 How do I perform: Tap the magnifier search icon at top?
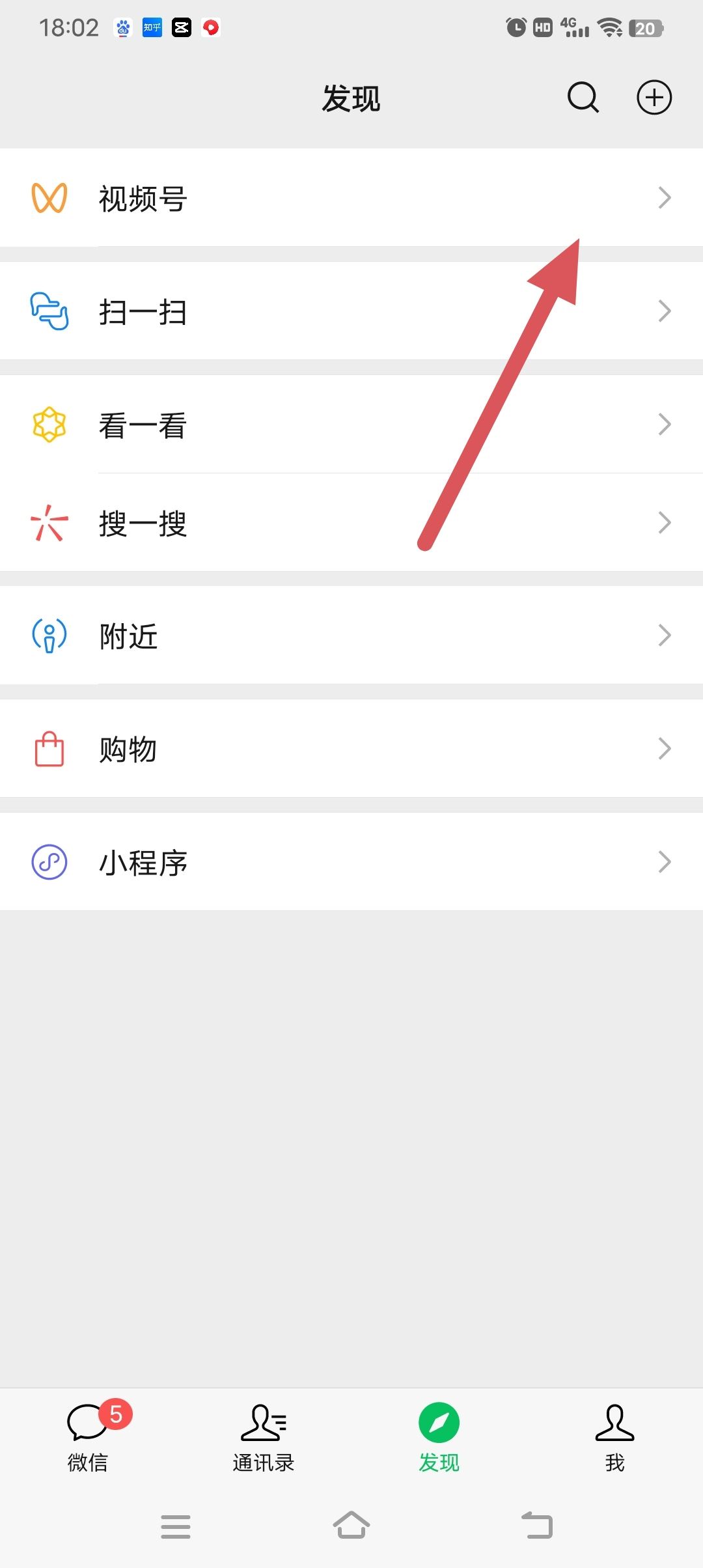click(x=582, y=98)
